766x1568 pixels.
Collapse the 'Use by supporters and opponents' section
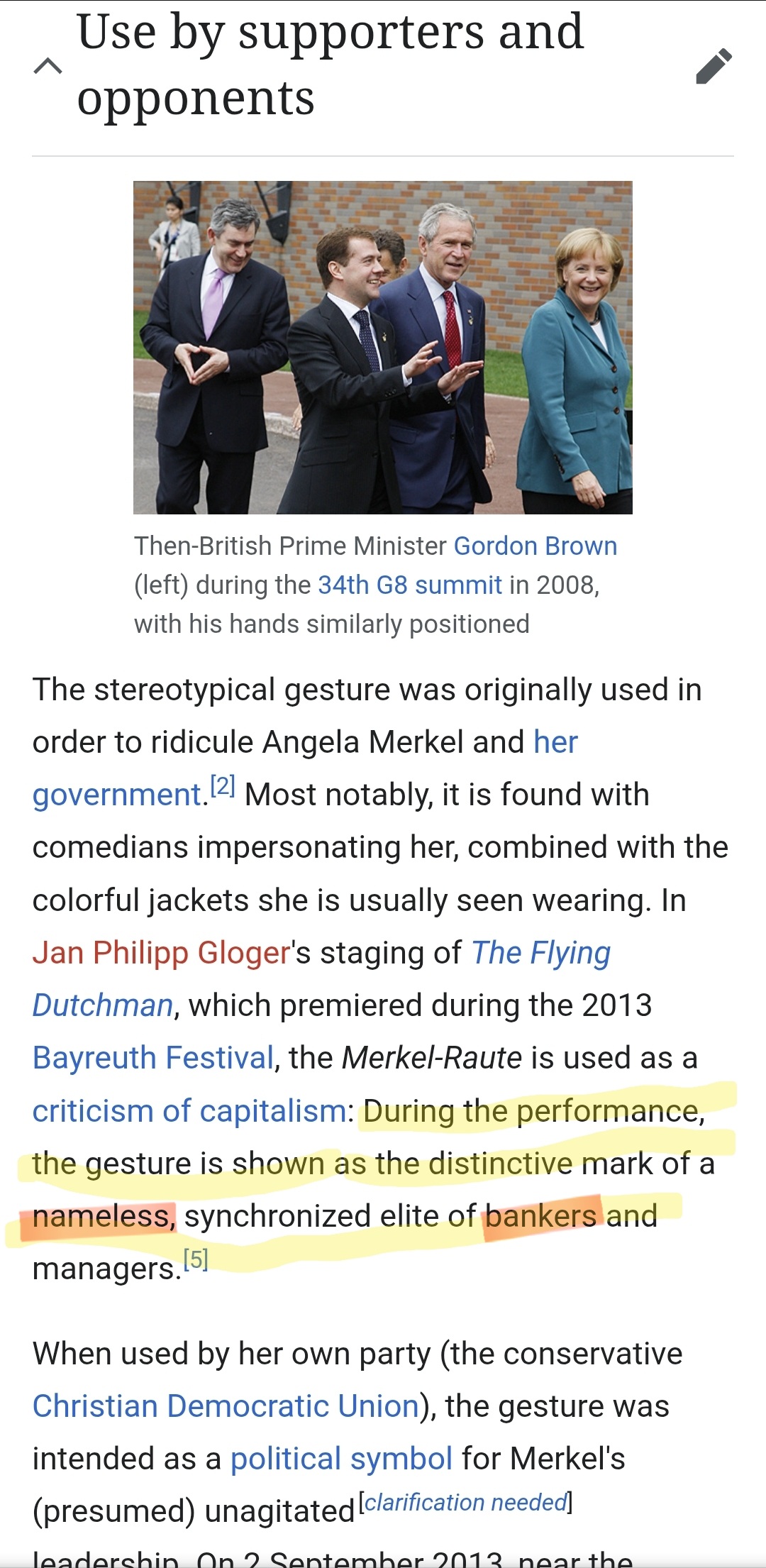coord(48,66)
